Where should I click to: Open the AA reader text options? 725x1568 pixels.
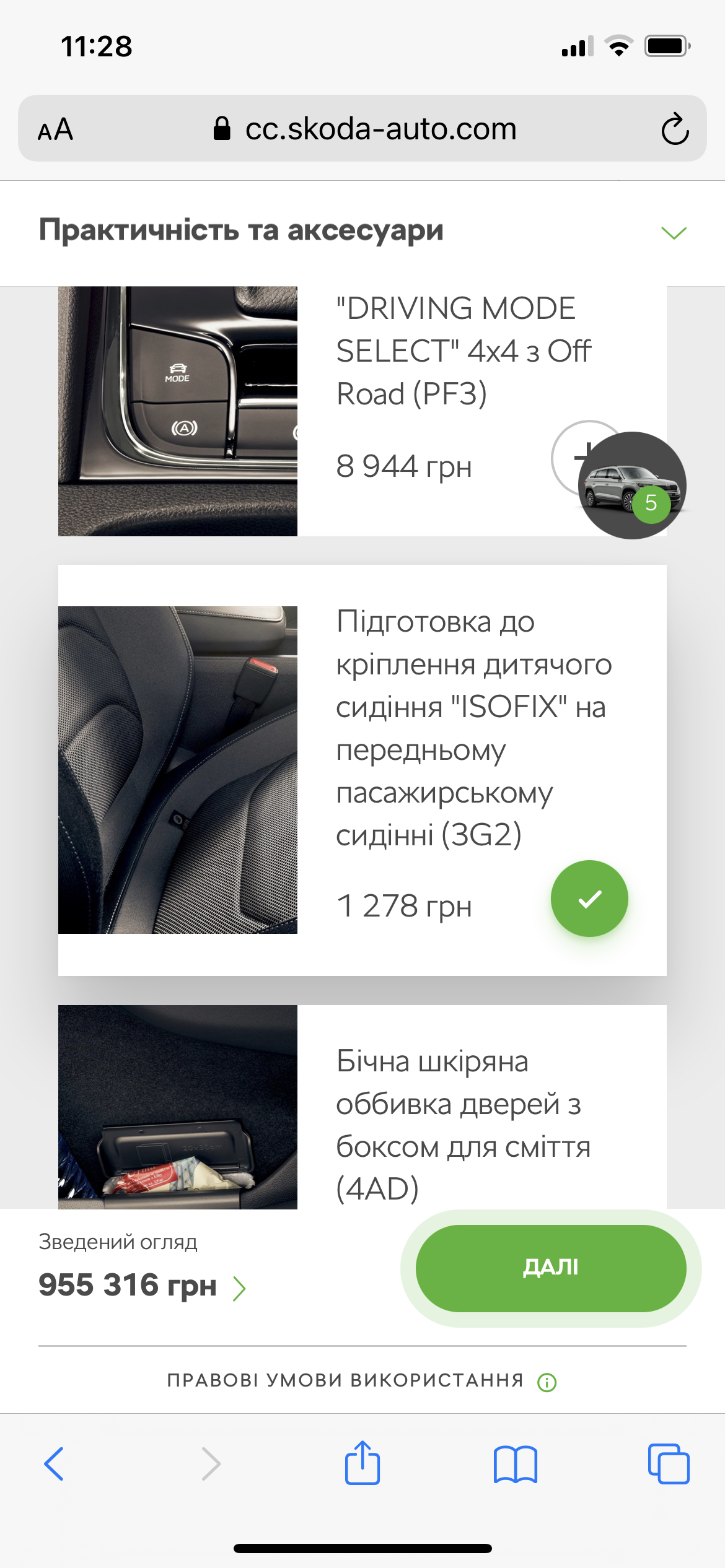(56, 130)
